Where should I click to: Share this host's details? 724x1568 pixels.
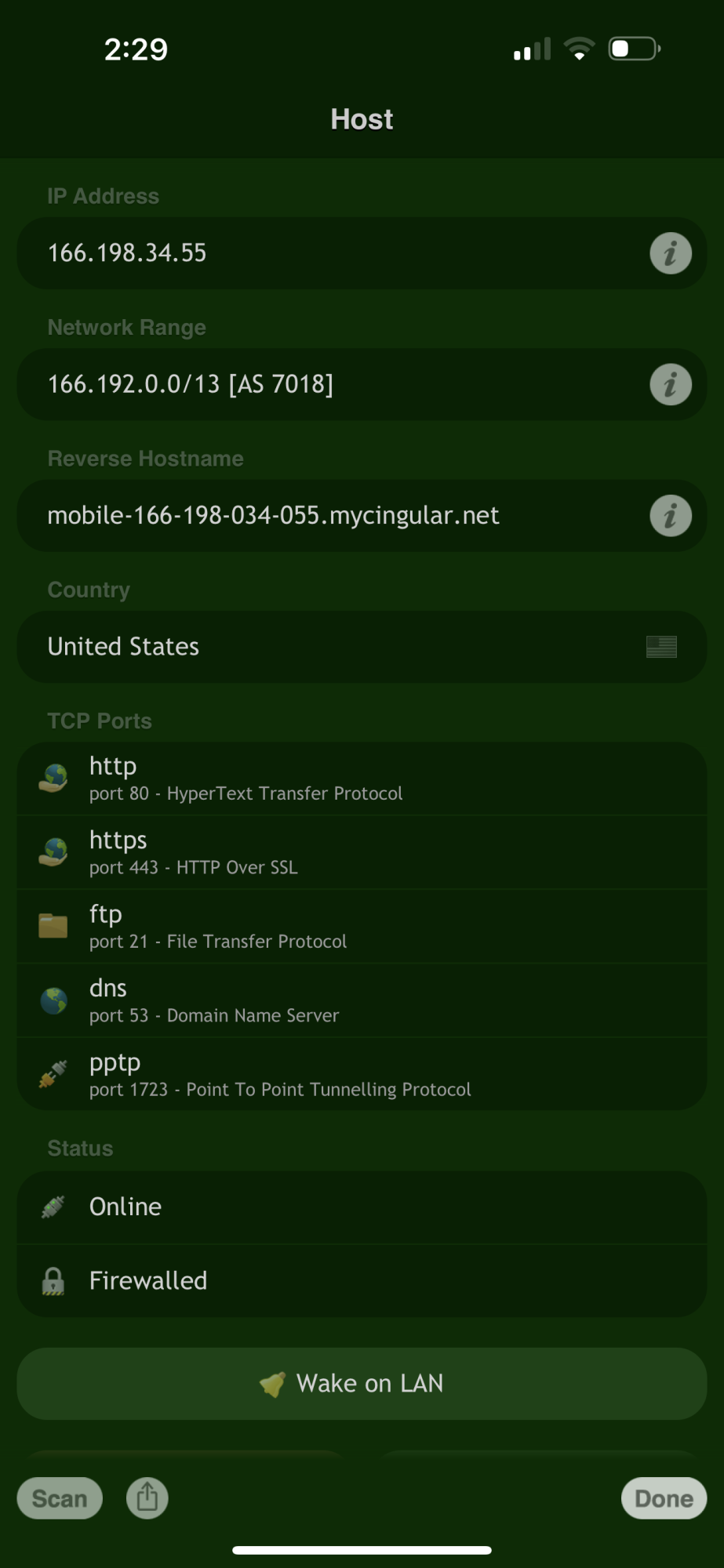point(147,1498)
